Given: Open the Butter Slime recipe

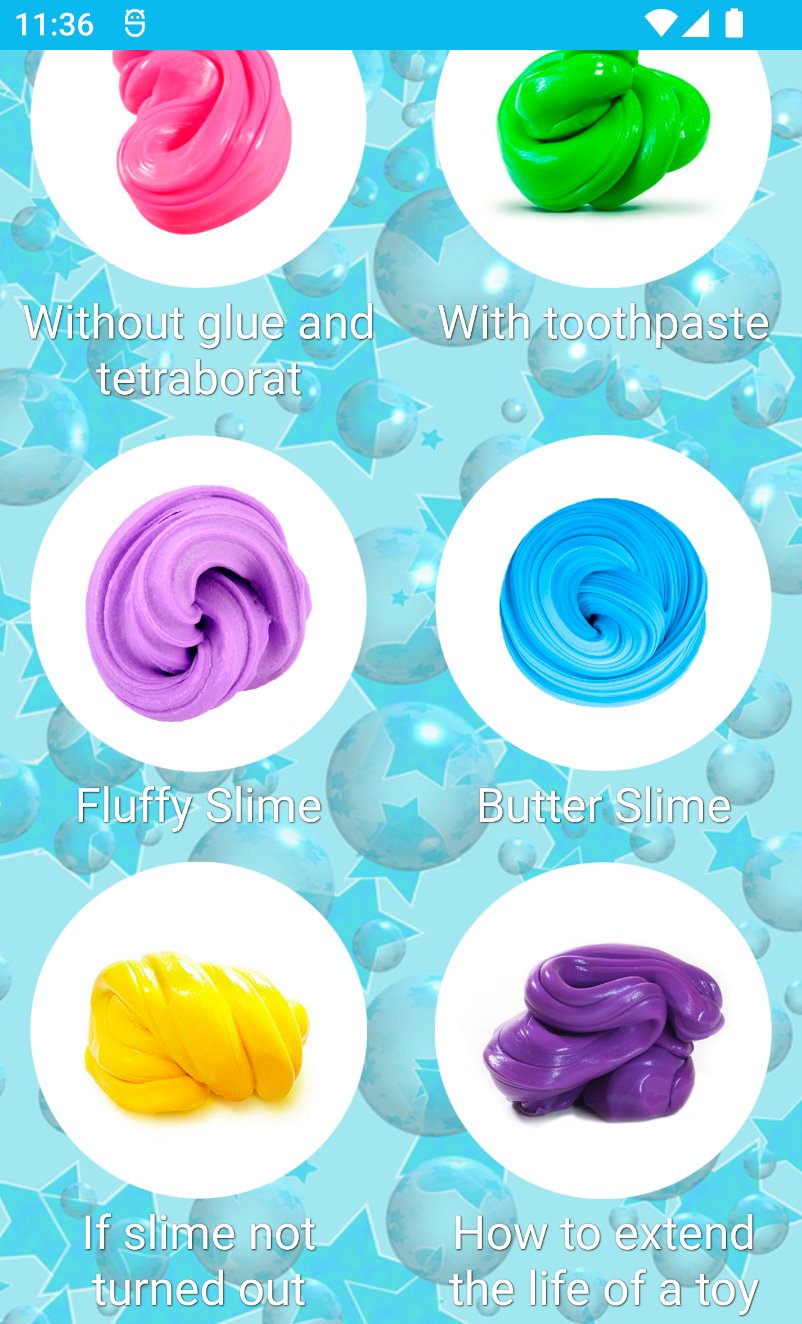Looking at the screenshot, I should (x=603, y=603).
